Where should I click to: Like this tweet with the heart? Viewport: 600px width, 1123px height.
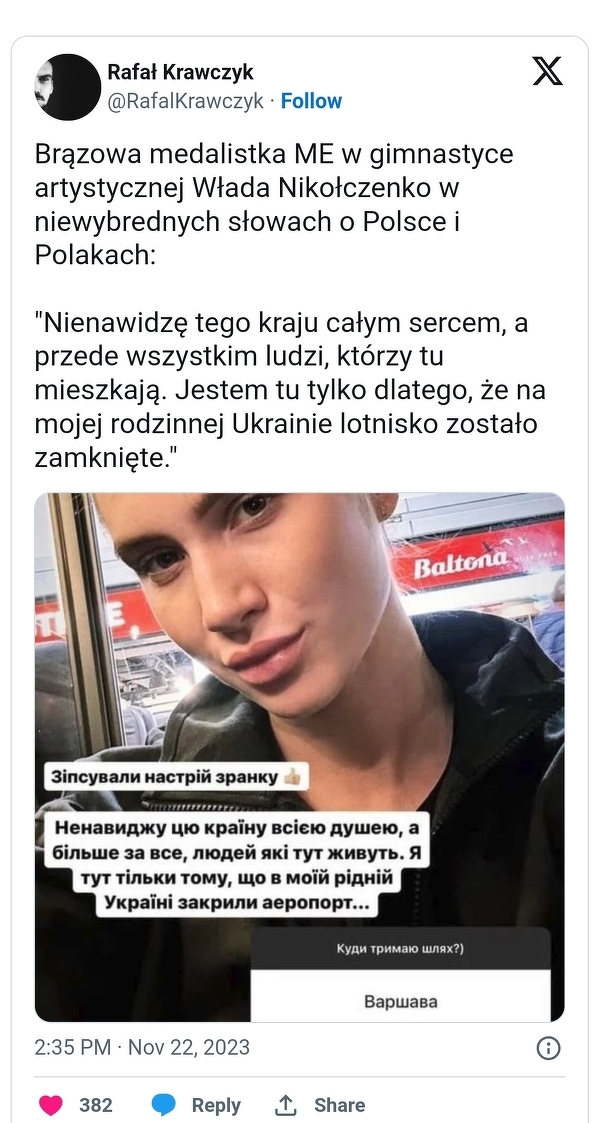click(x=51, y=1105)
